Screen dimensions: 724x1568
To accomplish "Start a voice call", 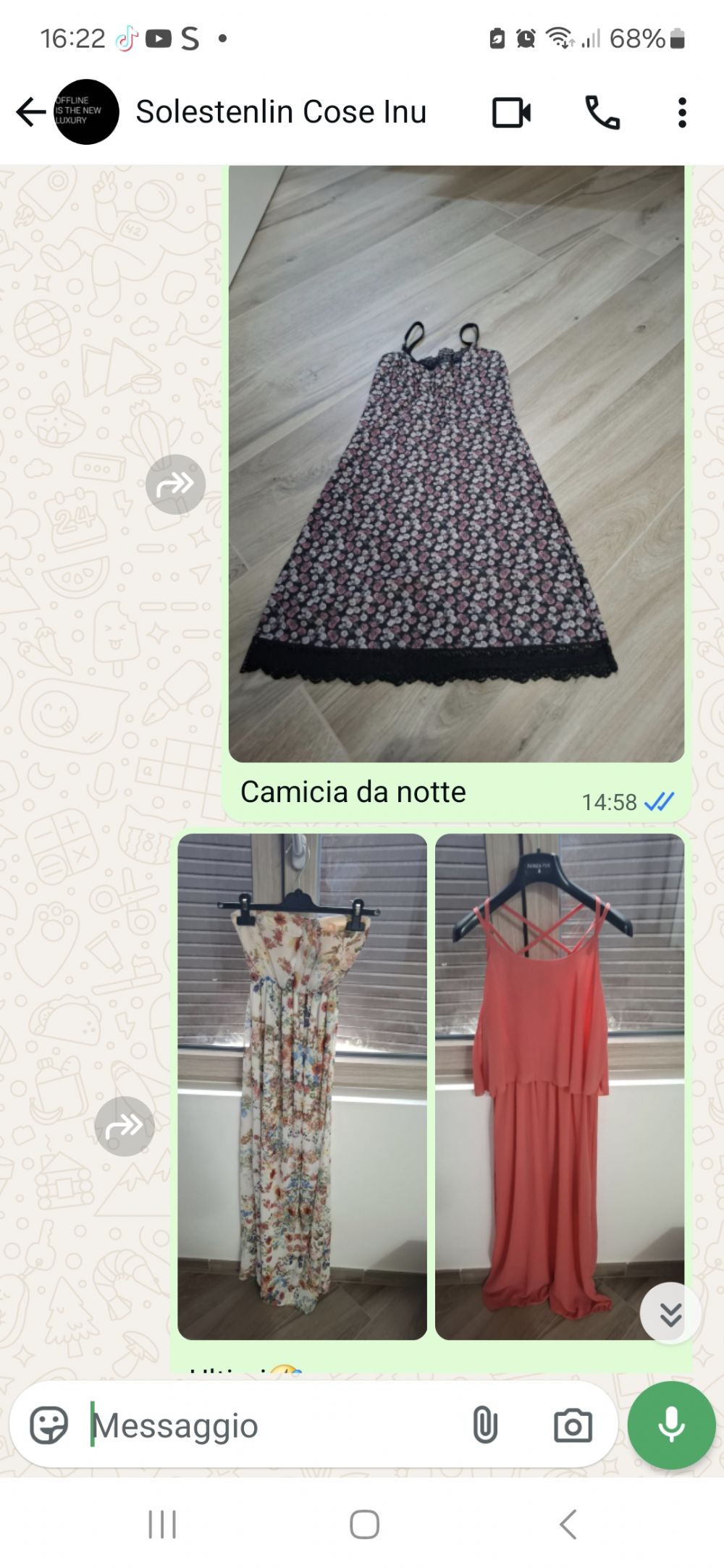I will [602, 113].
